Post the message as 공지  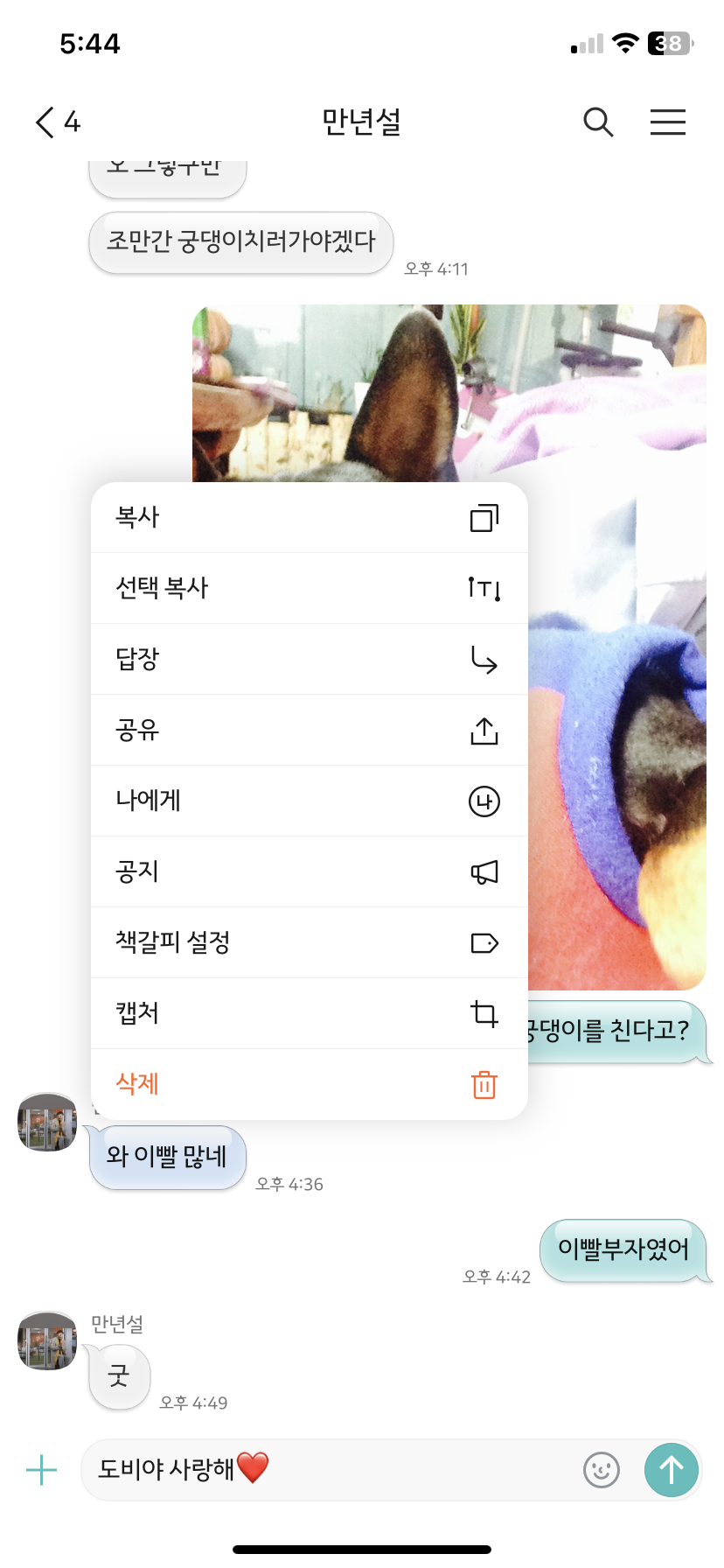pos(310,871)
